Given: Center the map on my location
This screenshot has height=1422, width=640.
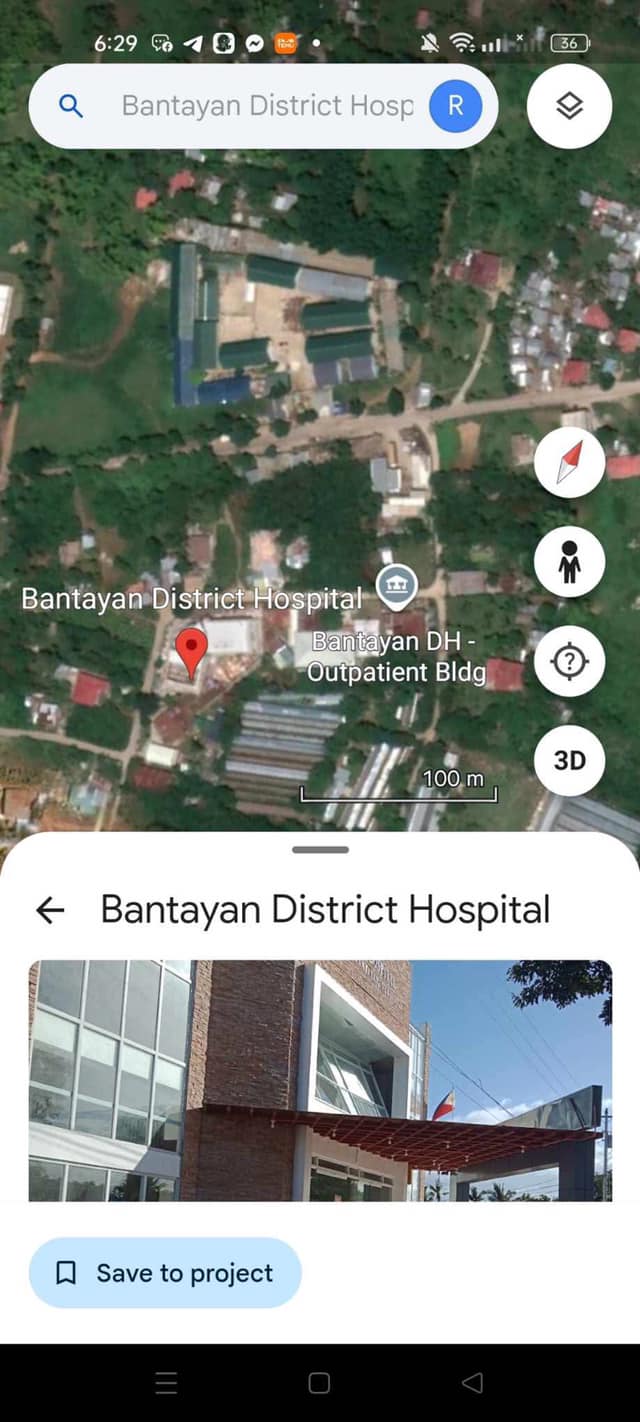Looking at the screenshot, I should [569, 661].
